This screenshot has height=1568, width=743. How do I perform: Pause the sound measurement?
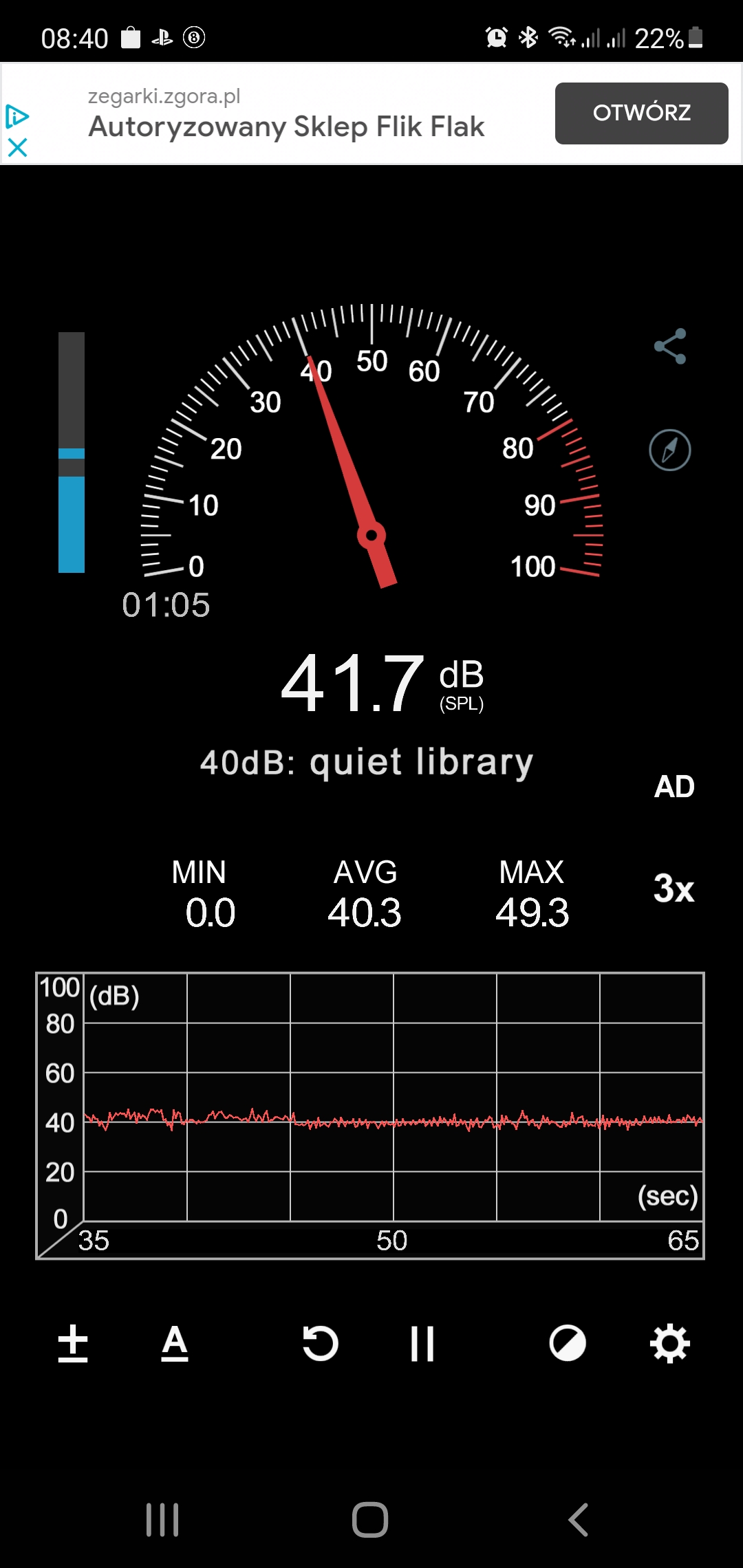point(422,1343)
